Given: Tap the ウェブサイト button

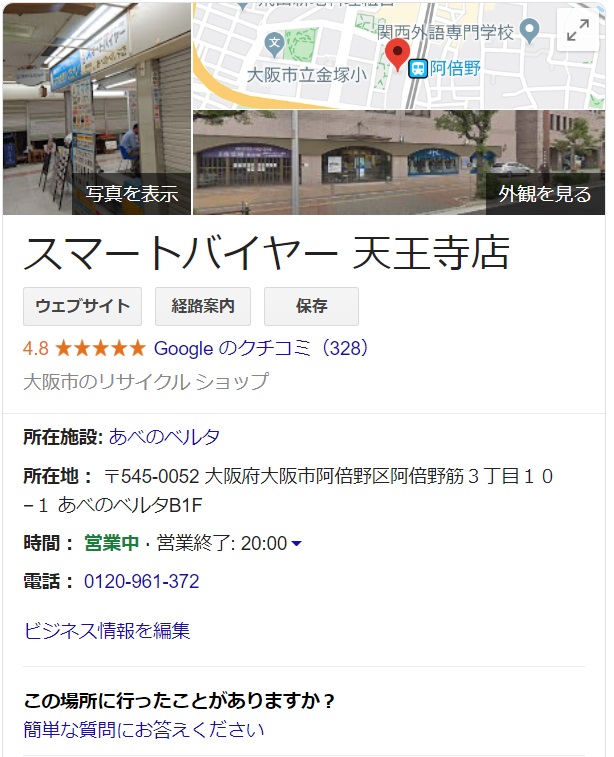Looking at the screenshot, I should [82, 306].
